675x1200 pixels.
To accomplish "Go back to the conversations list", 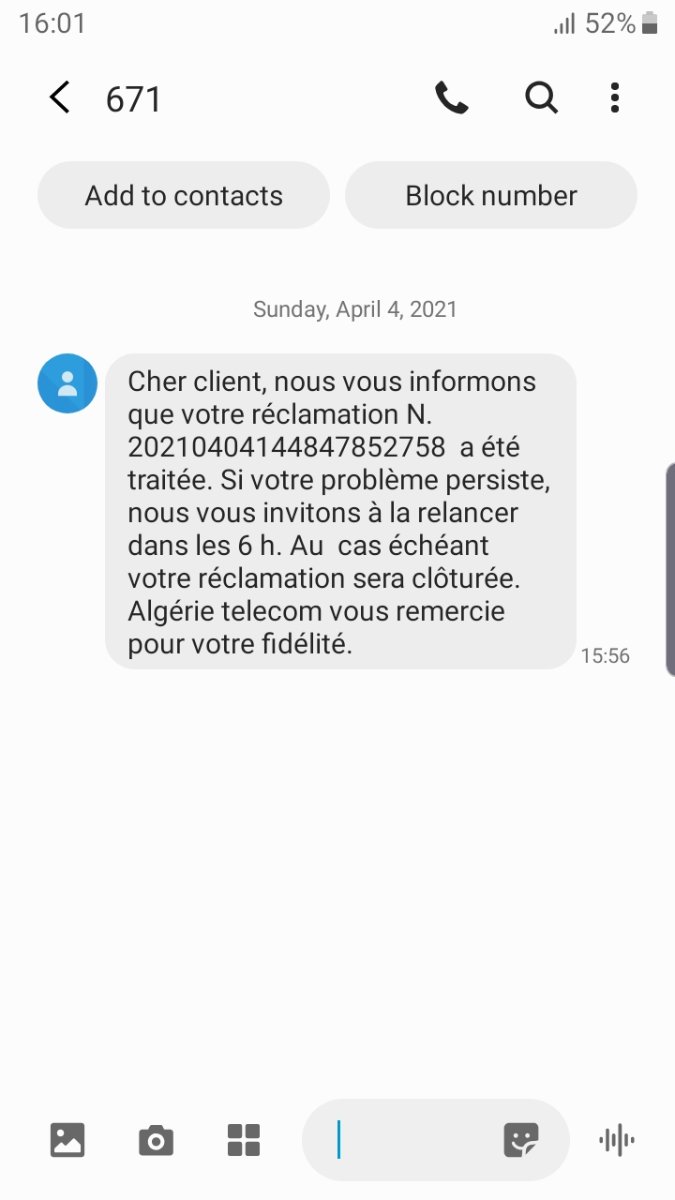I will tap(60, 98).
